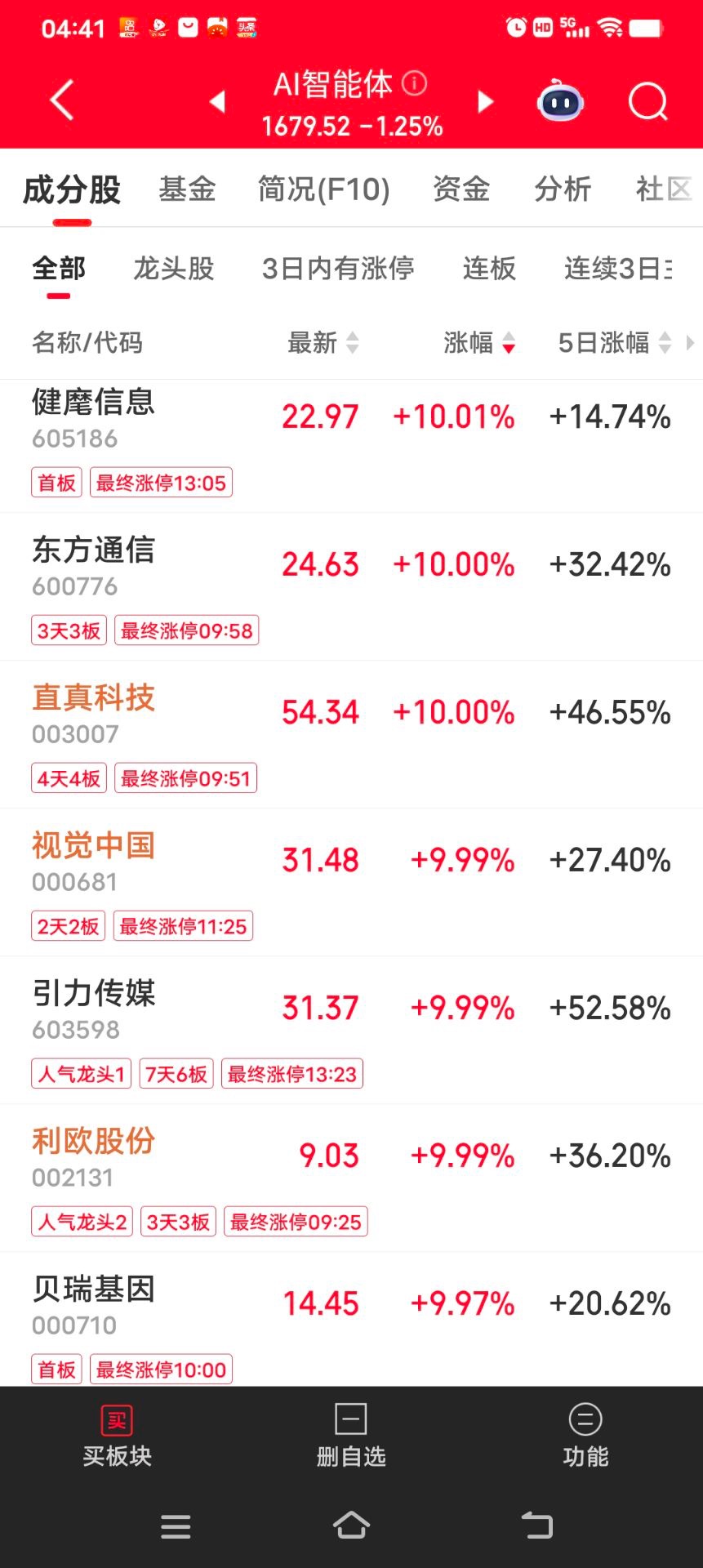Remove sector via 删自选
This screenshot has width=703, height=1568.
[x=351, y=1436]
